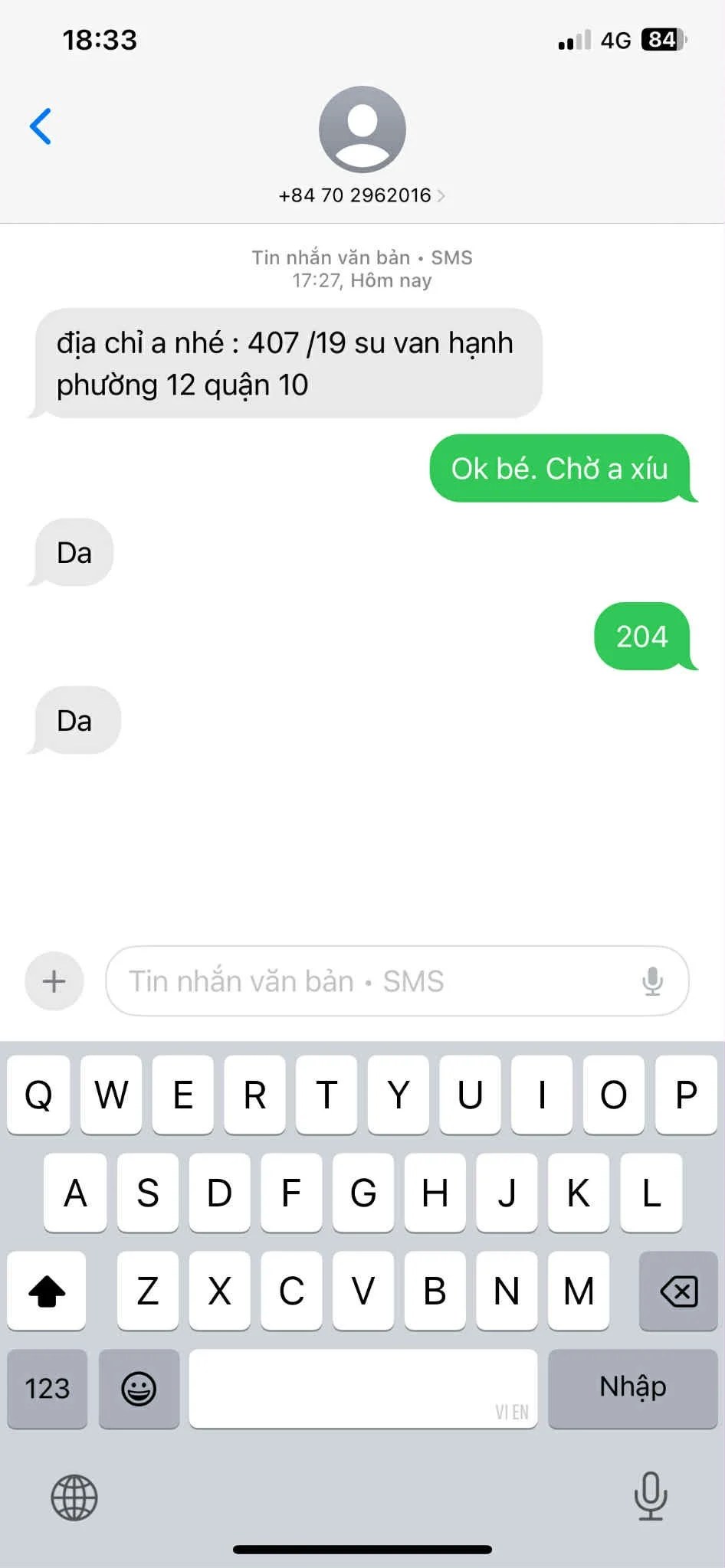Enable shift on the keyboard

[47, 1291]
